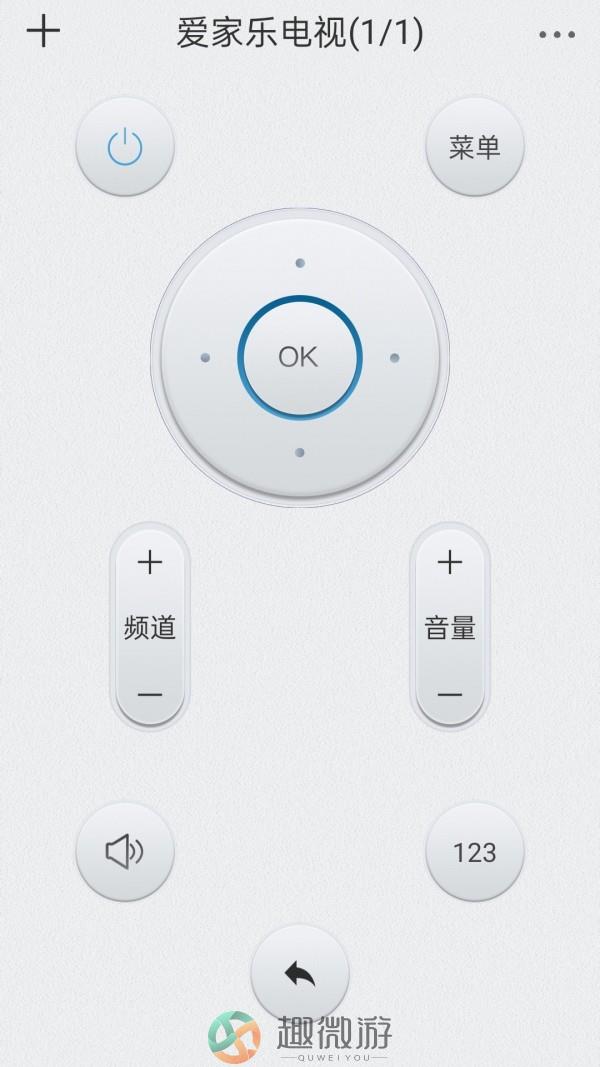Open the three-dot overflow menu

(557, 34)
